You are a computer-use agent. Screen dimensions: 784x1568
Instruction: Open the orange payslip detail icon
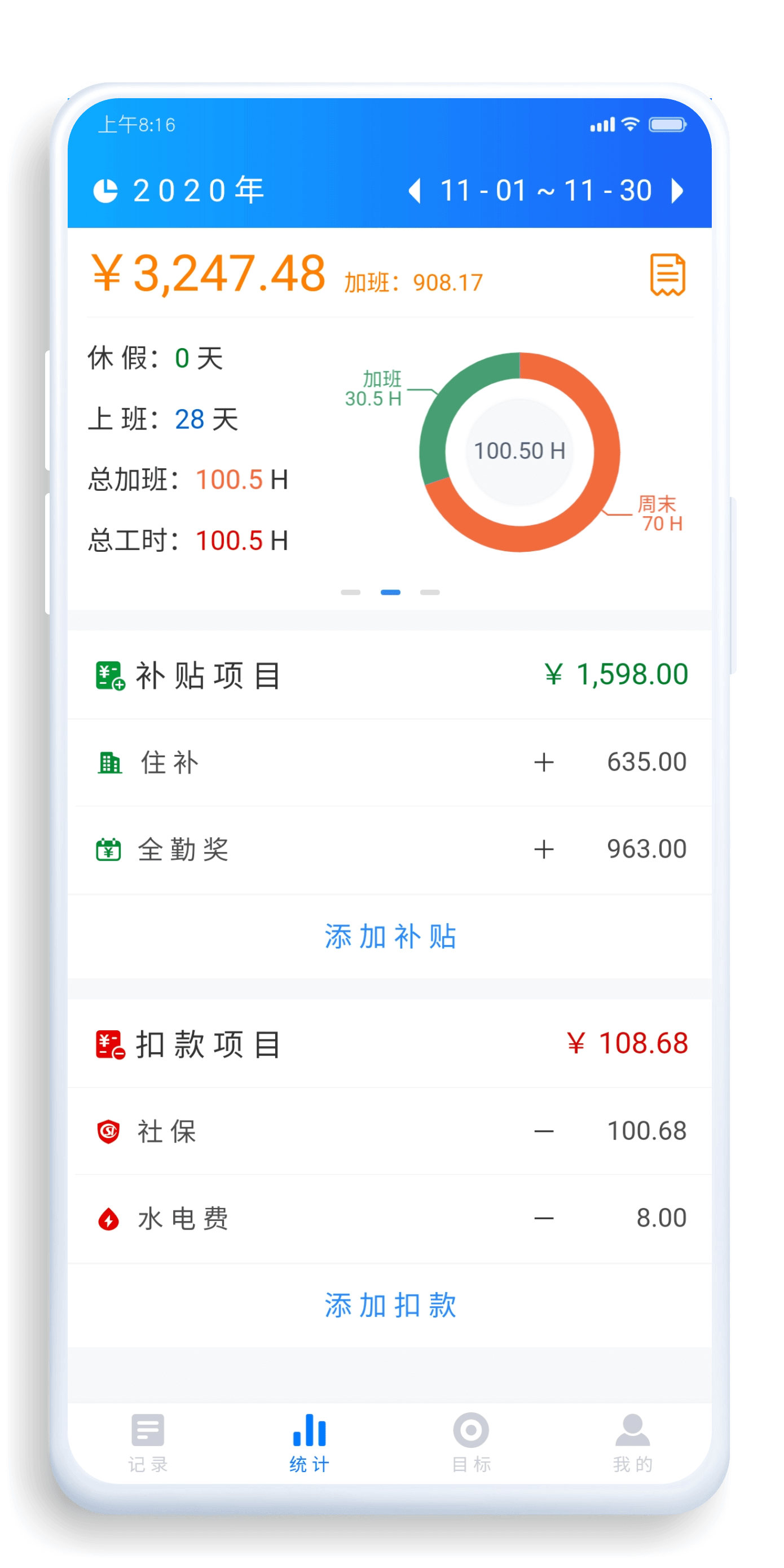click(x=668, y=275)
